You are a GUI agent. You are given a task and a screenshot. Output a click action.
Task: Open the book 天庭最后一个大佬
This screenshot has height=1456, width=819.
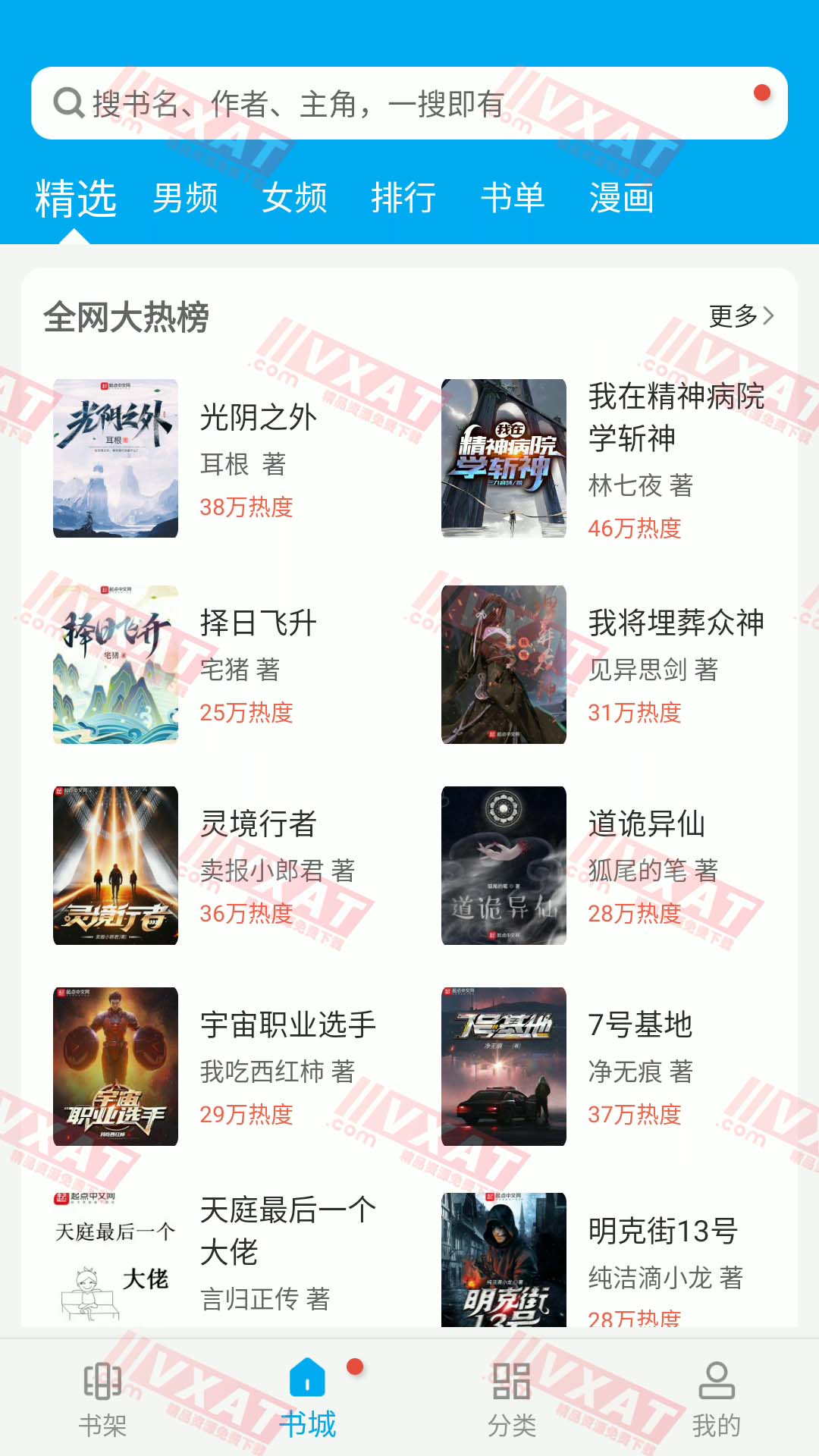pyautogui.click(x=287, y=1230)
